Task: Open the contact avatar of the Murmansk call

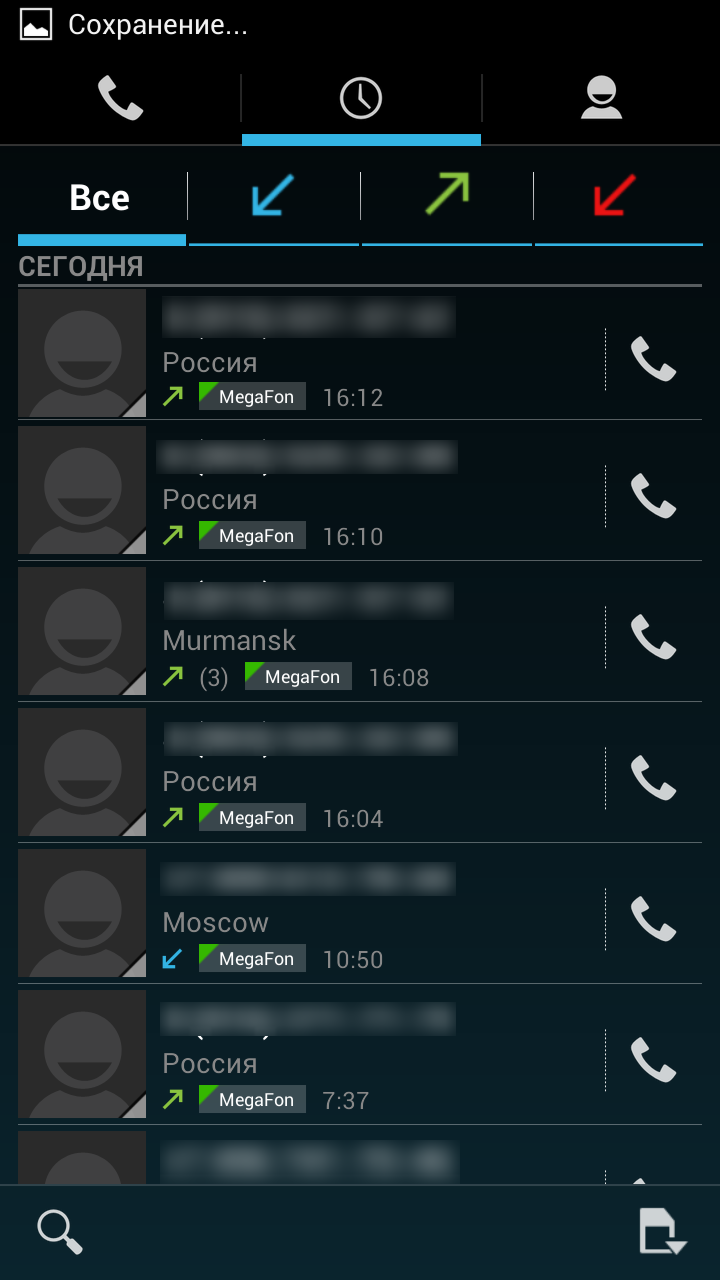Action: tap(82, 632)
